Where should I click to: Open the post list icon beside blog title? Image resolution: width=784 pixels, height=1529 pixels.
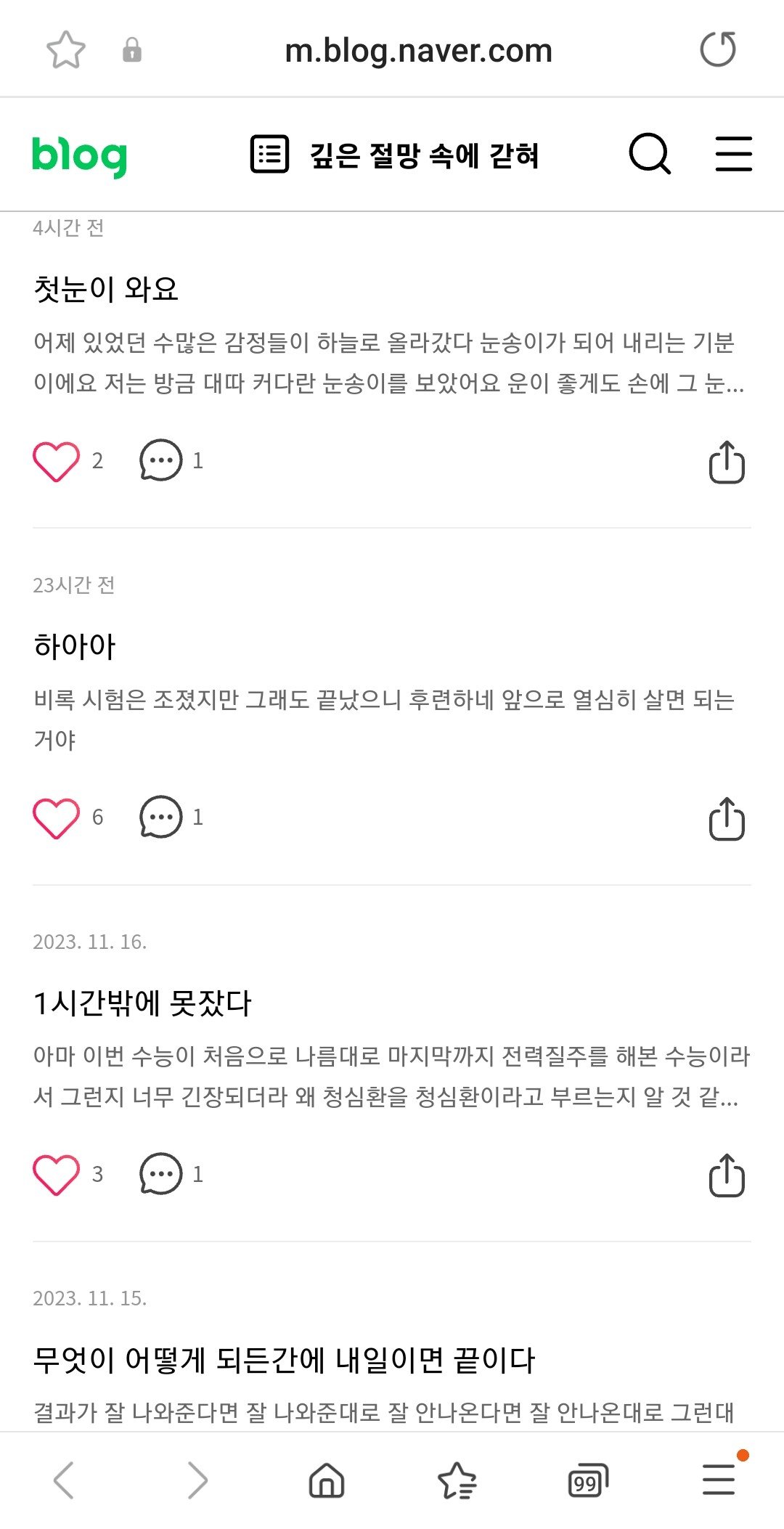[269, 154]
